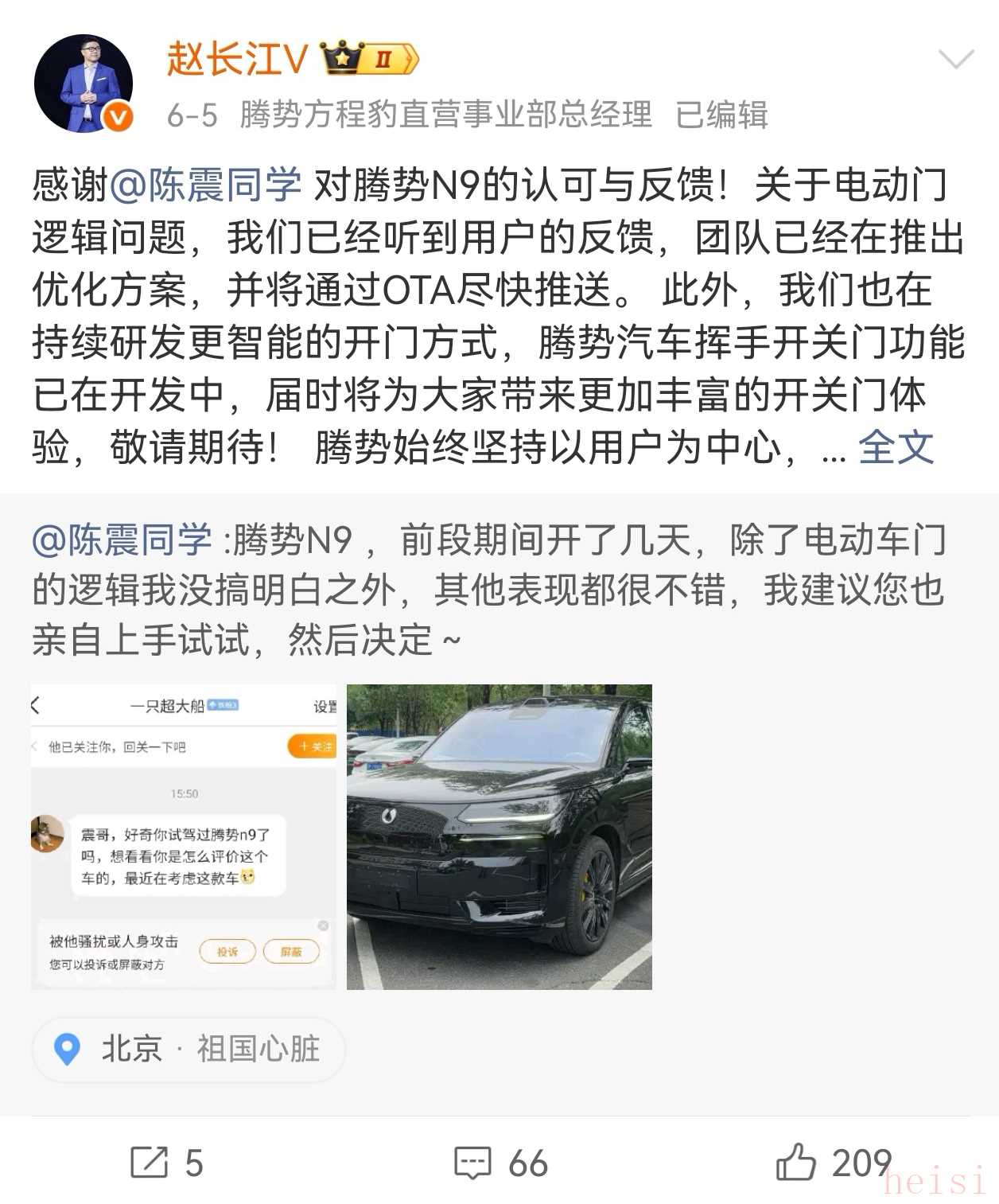View the chat screenshot image

click(x=184, y=836)
